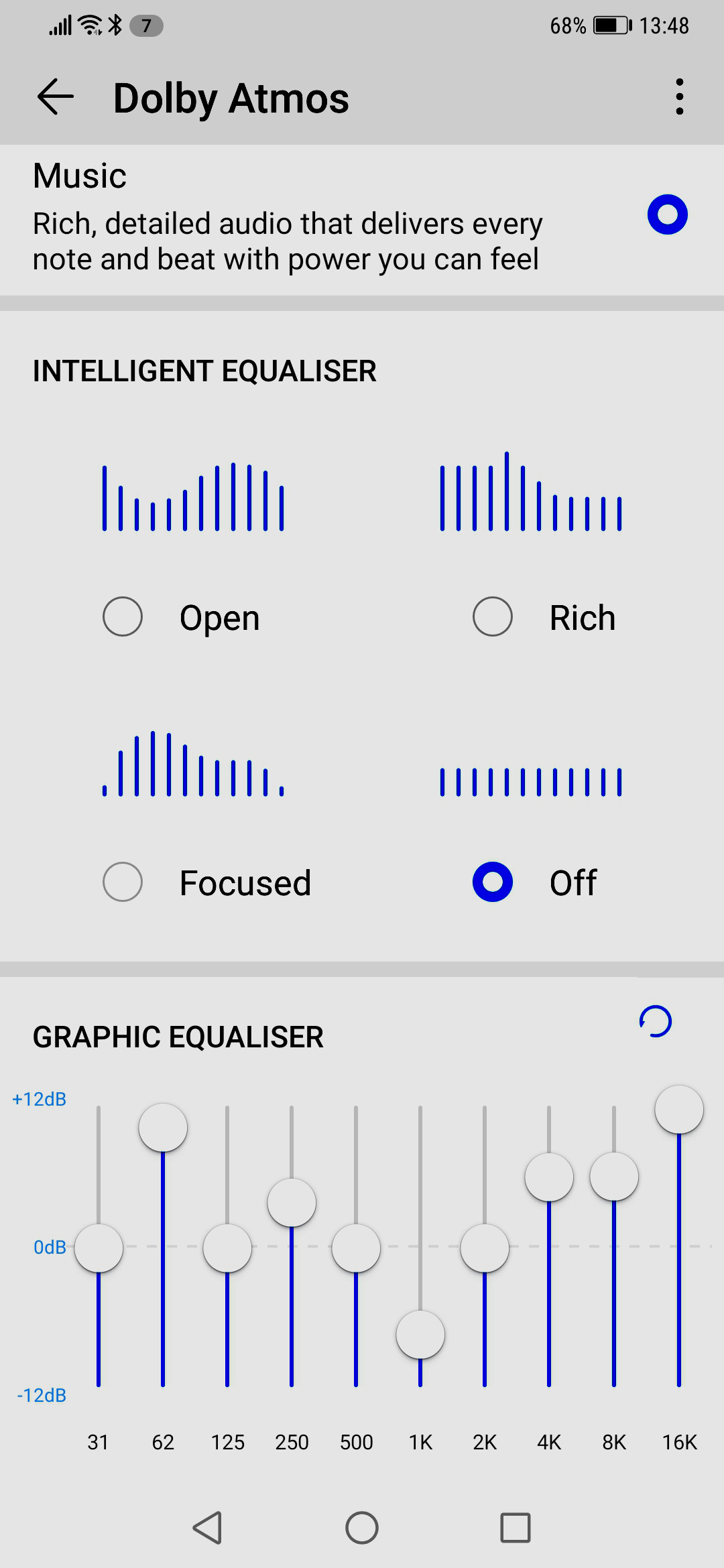Tap the 500 Hz slider knob
Screen dimensions: 724x1568
[x=356, y=1248]
